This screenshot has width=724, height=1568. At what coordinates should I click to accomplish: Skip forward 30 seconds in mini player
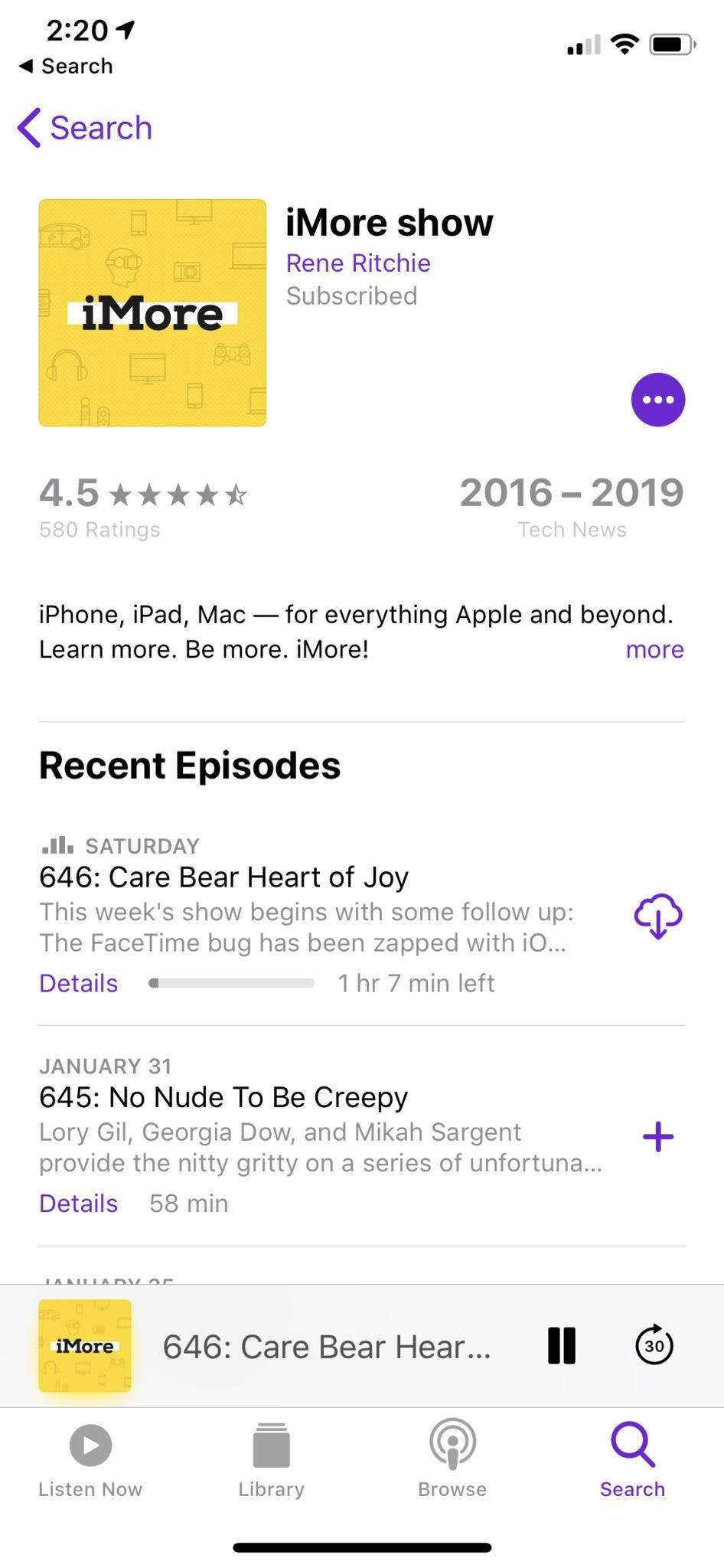point(653,1346)
